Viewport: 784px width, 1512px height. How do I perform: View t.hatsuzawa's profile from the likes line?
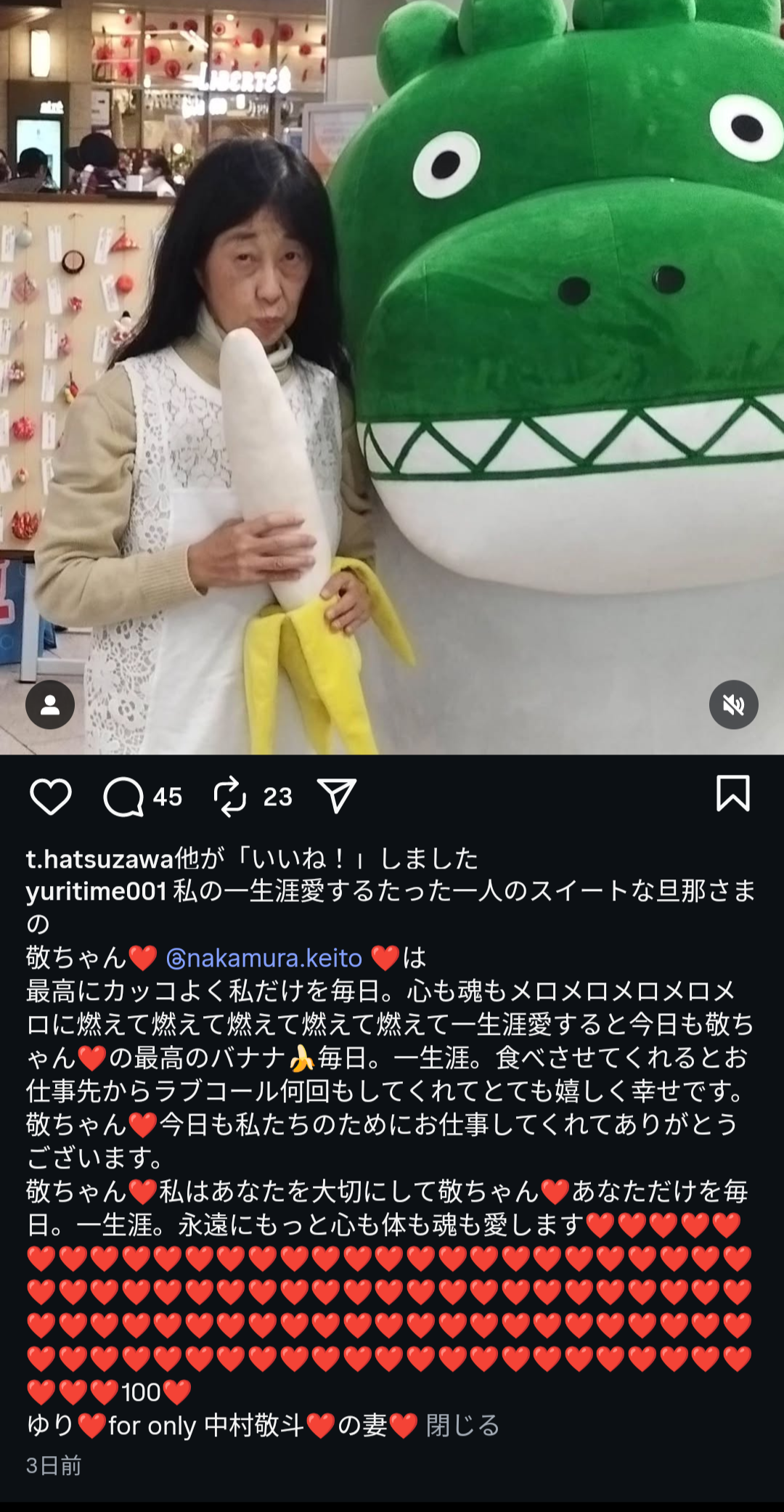[99, 859]
